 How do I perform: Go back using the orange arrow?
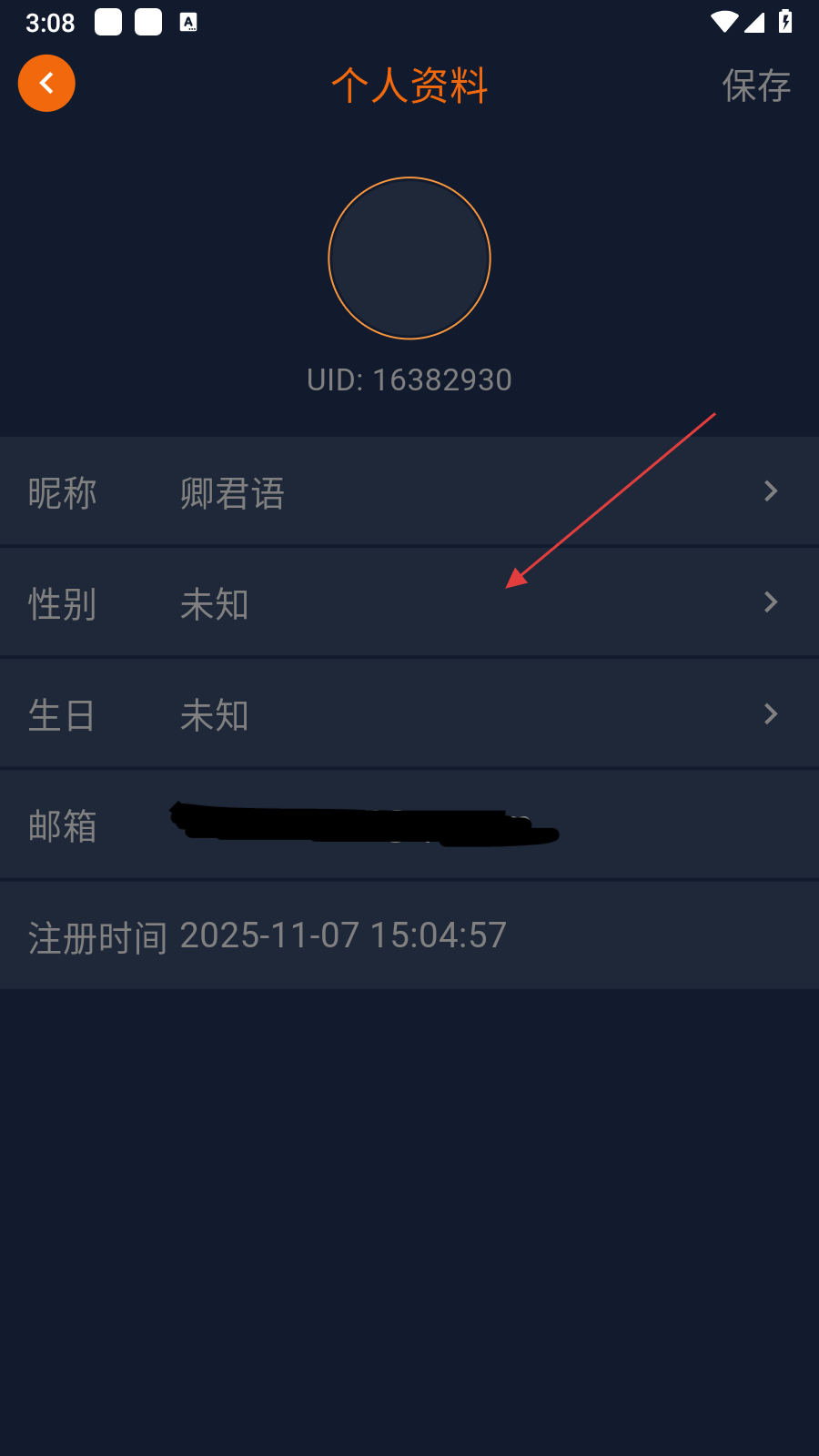46,84
